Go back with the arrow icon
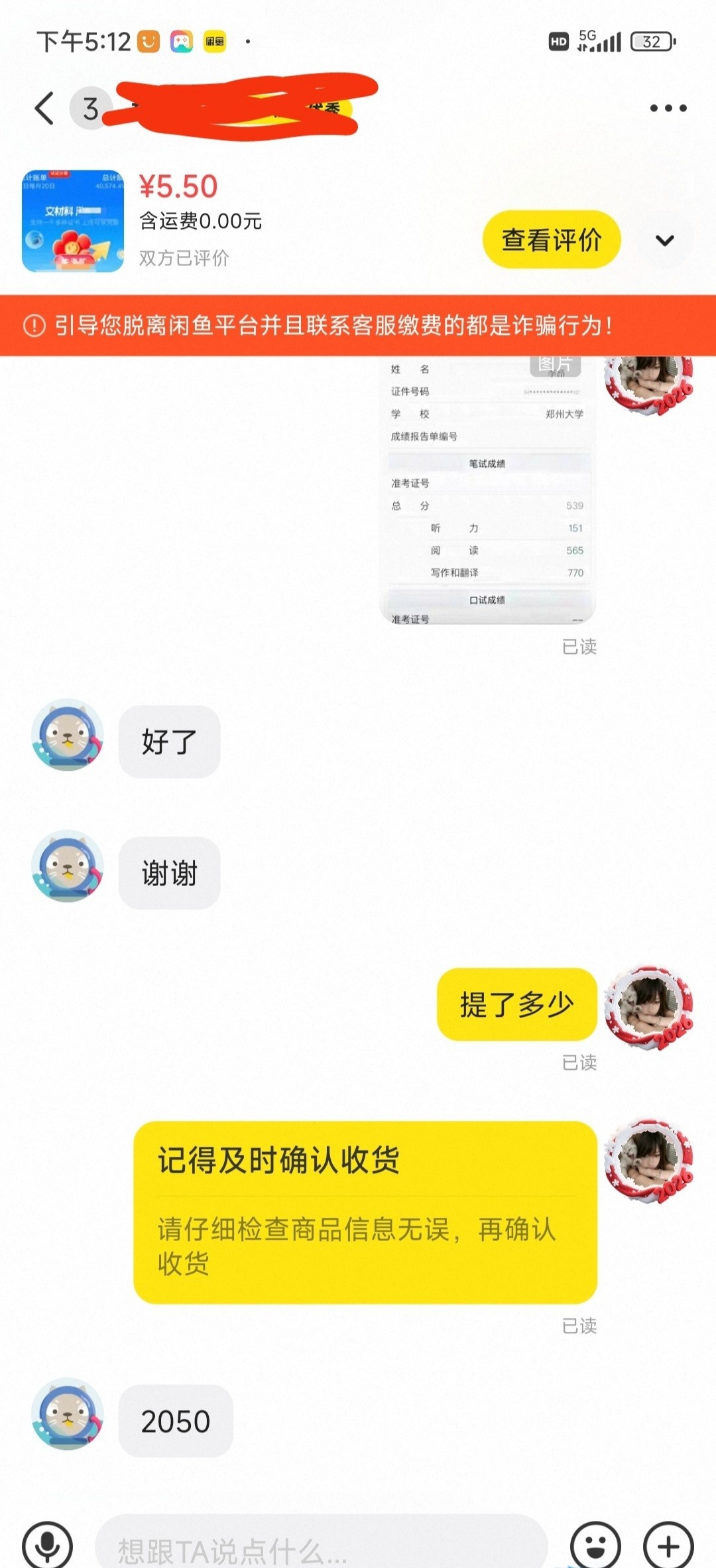Image resolution: width=716 pixels, height=1568 pixels. 45,109
